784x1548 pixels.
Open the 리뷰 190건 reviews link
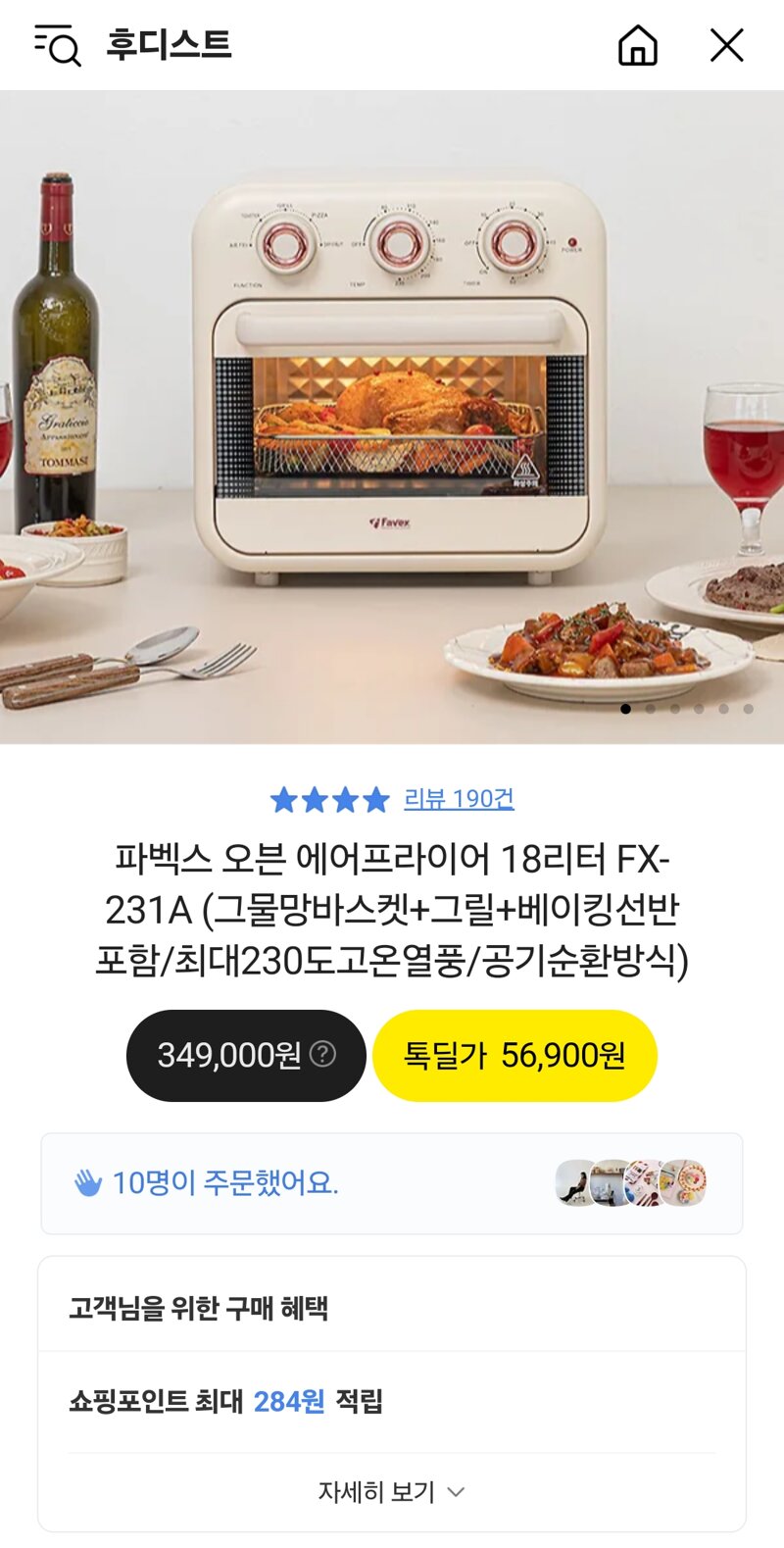pyautogui.click(x=459, y=799)
